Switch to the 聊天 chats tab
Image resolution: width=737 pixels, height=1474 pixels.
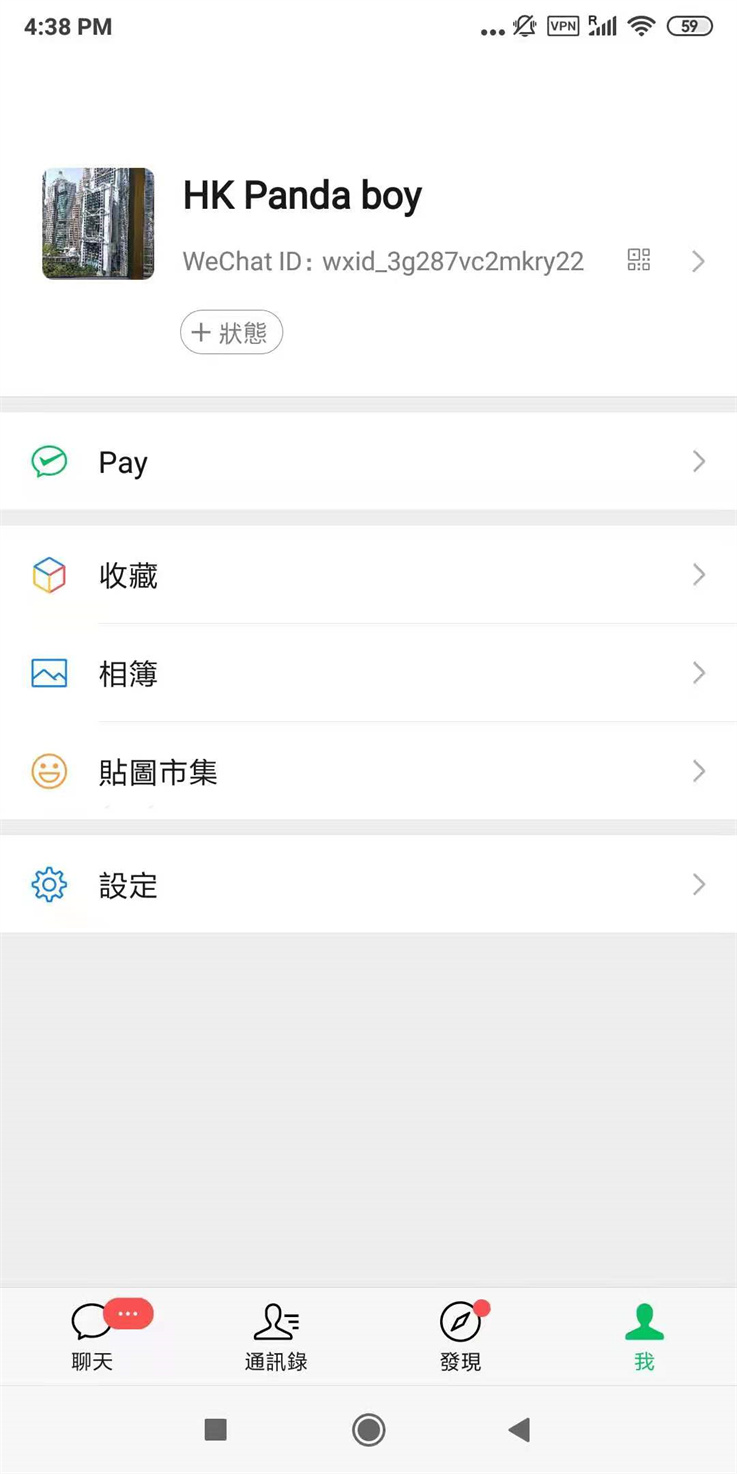[x=92, y=1336]
